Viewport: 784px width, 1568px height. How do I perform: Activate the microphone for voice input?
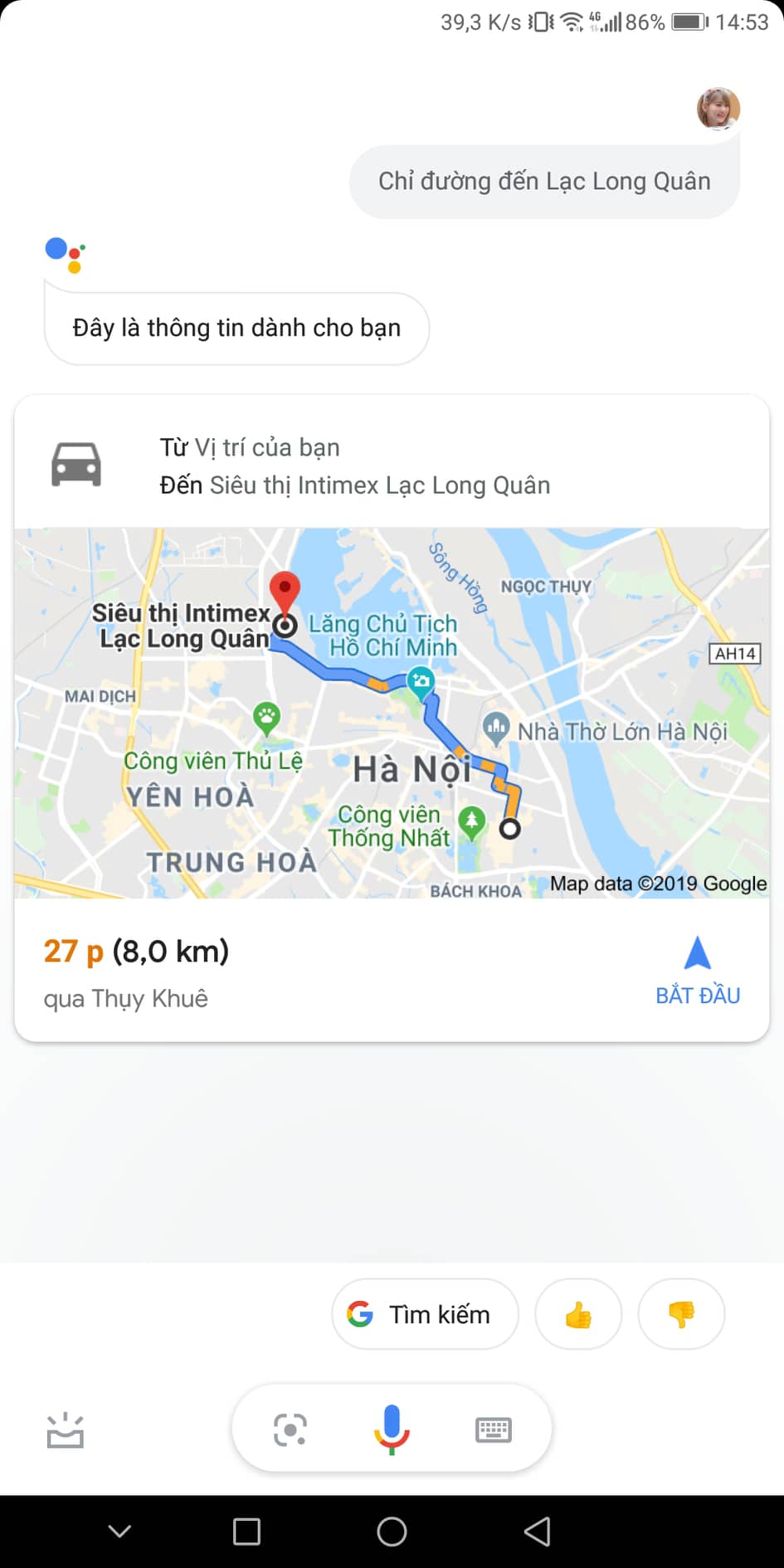(391, 1429)
